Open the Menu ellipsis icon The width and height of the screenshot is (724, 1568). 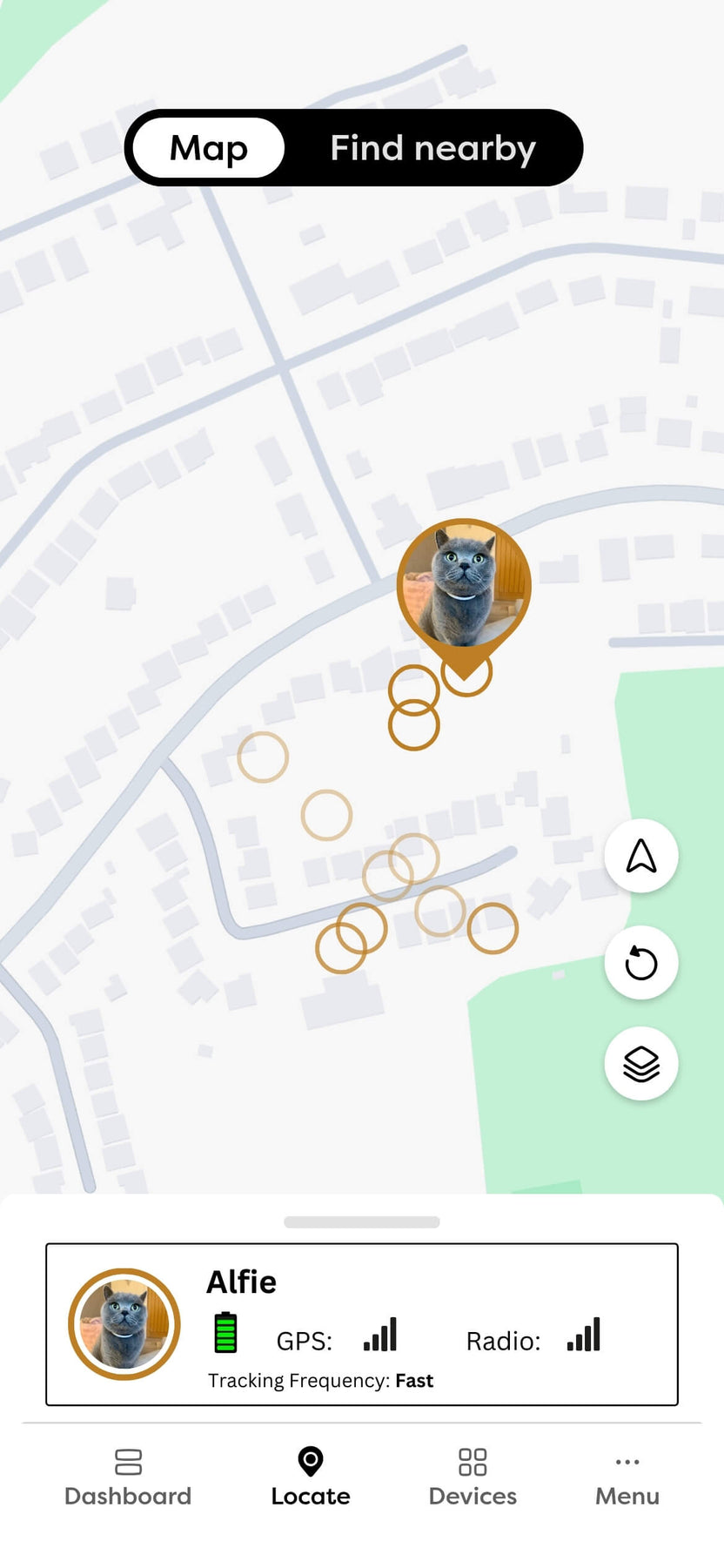(627, 1462)
